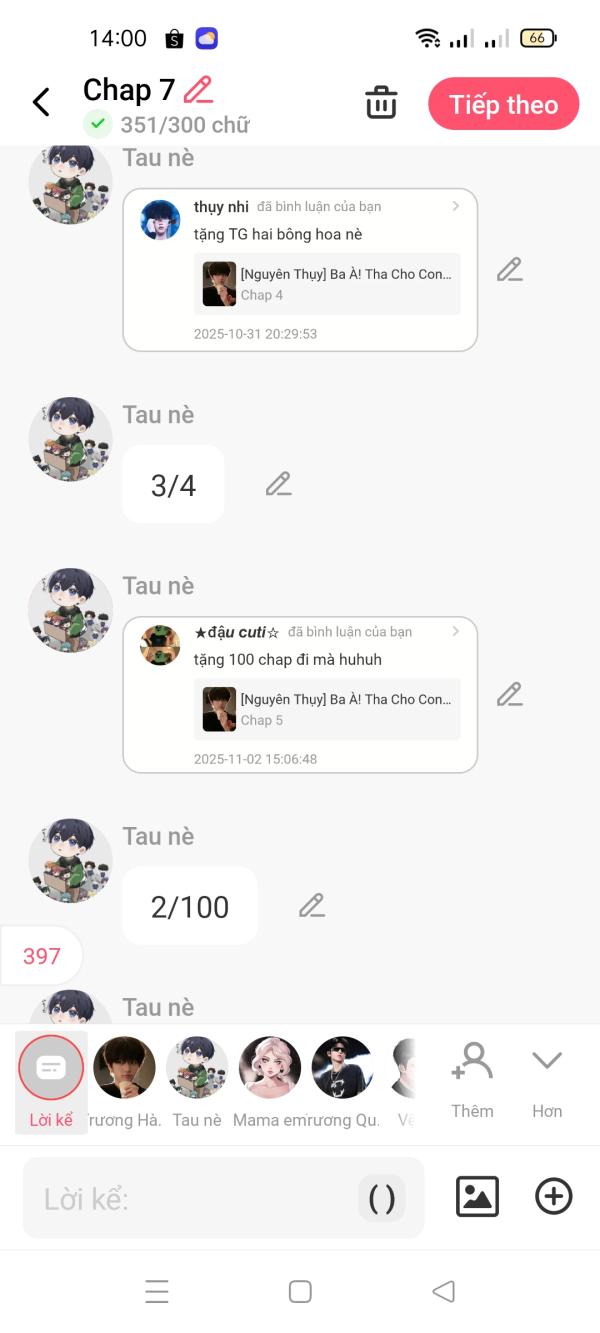The image size is (600, 1333).
Task: Edit the 3/4 message
Action: click(278, 485)
